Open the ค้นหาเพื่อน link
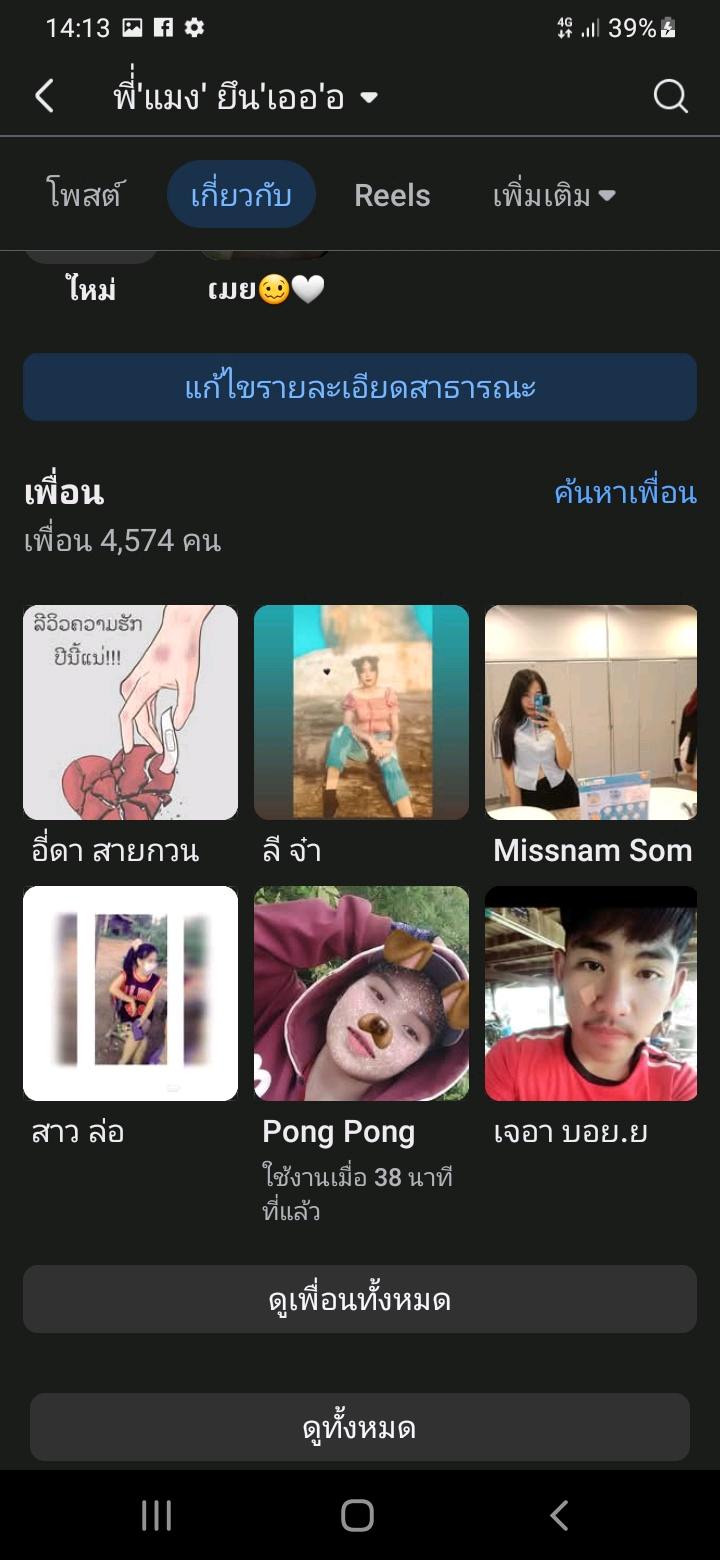Image resolution: width=720 pixels, height=1560 pixels. [625, 492]
